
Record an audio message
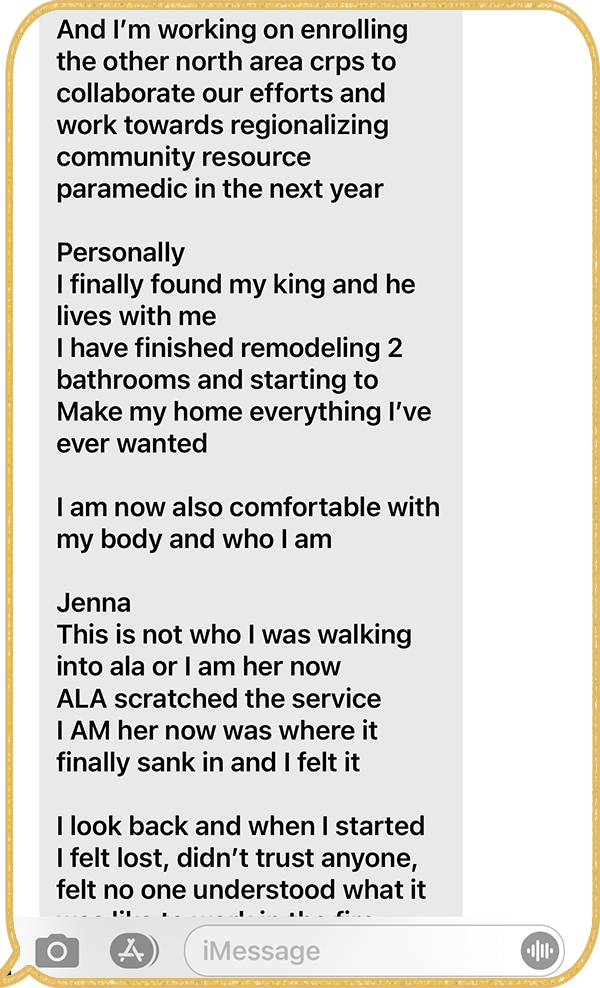pyautogui.click(x=540, y=951)
